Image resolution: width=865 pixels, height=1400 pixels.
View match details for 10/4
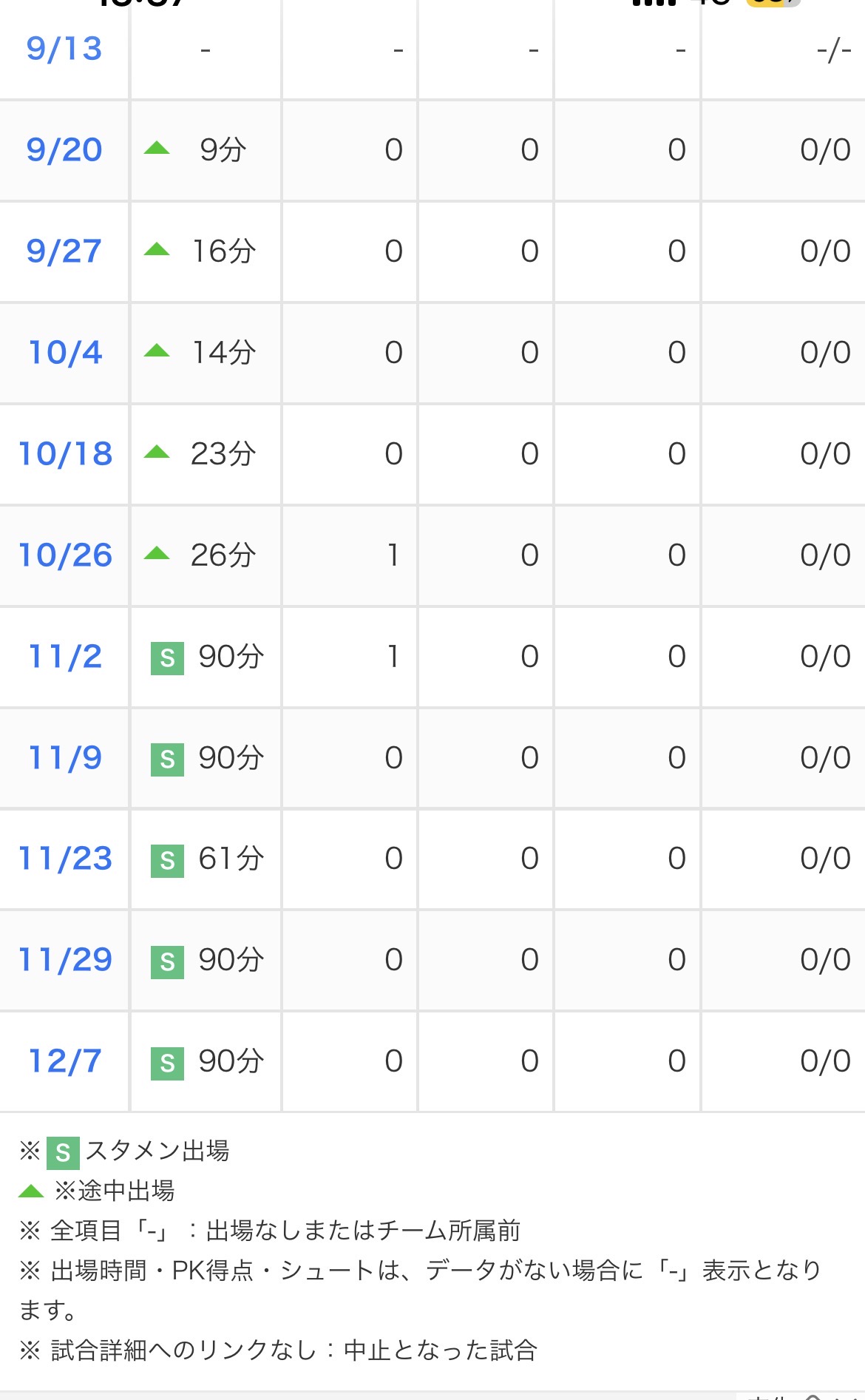tap(65, 353)
